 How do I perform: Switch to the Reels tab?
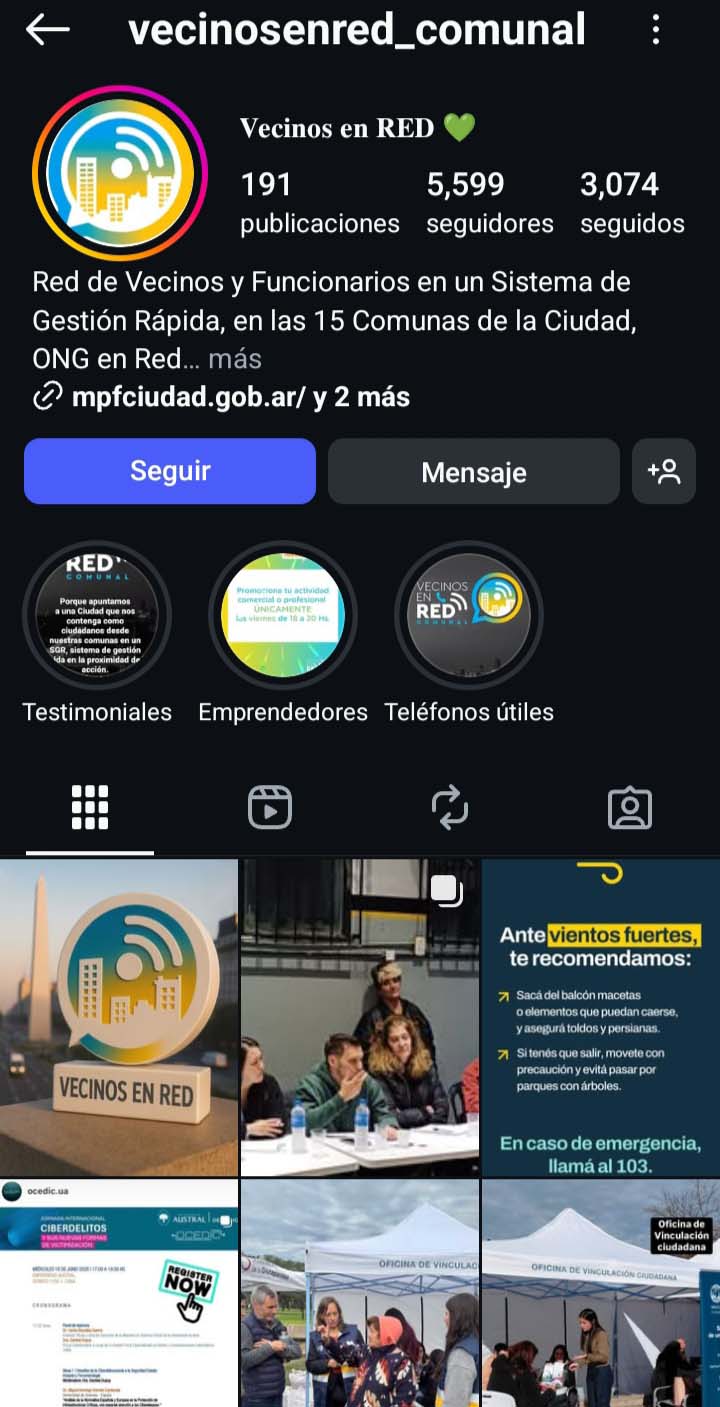(270, 807)
